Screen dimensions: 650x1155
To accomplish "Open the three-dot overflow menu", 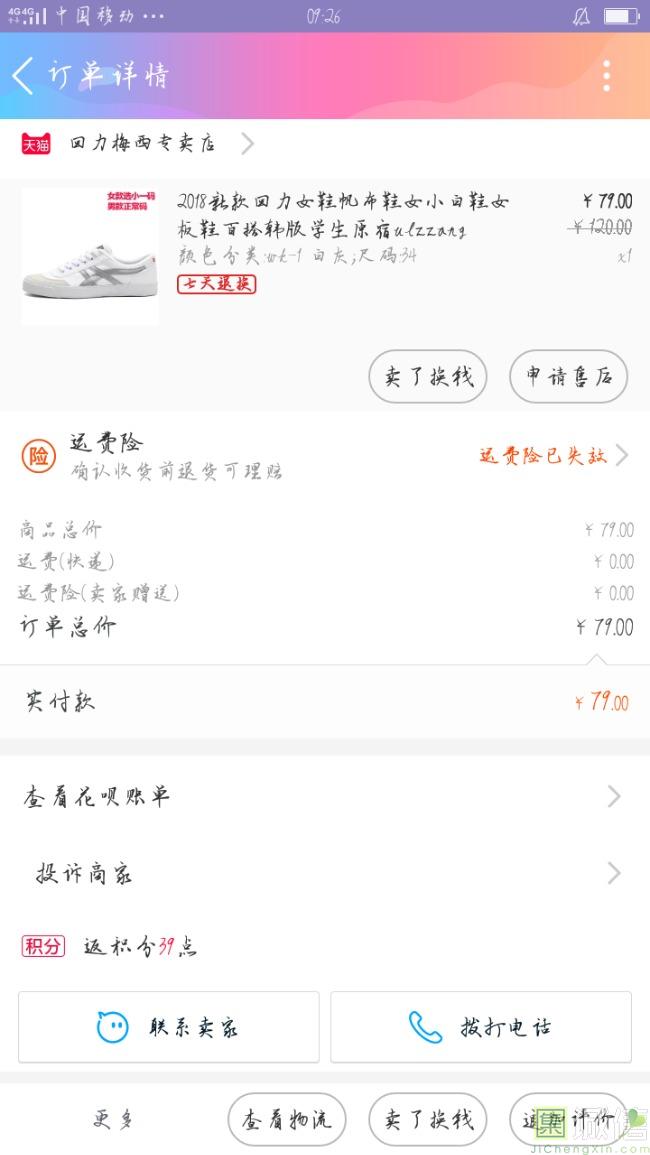I will point(606,76).
